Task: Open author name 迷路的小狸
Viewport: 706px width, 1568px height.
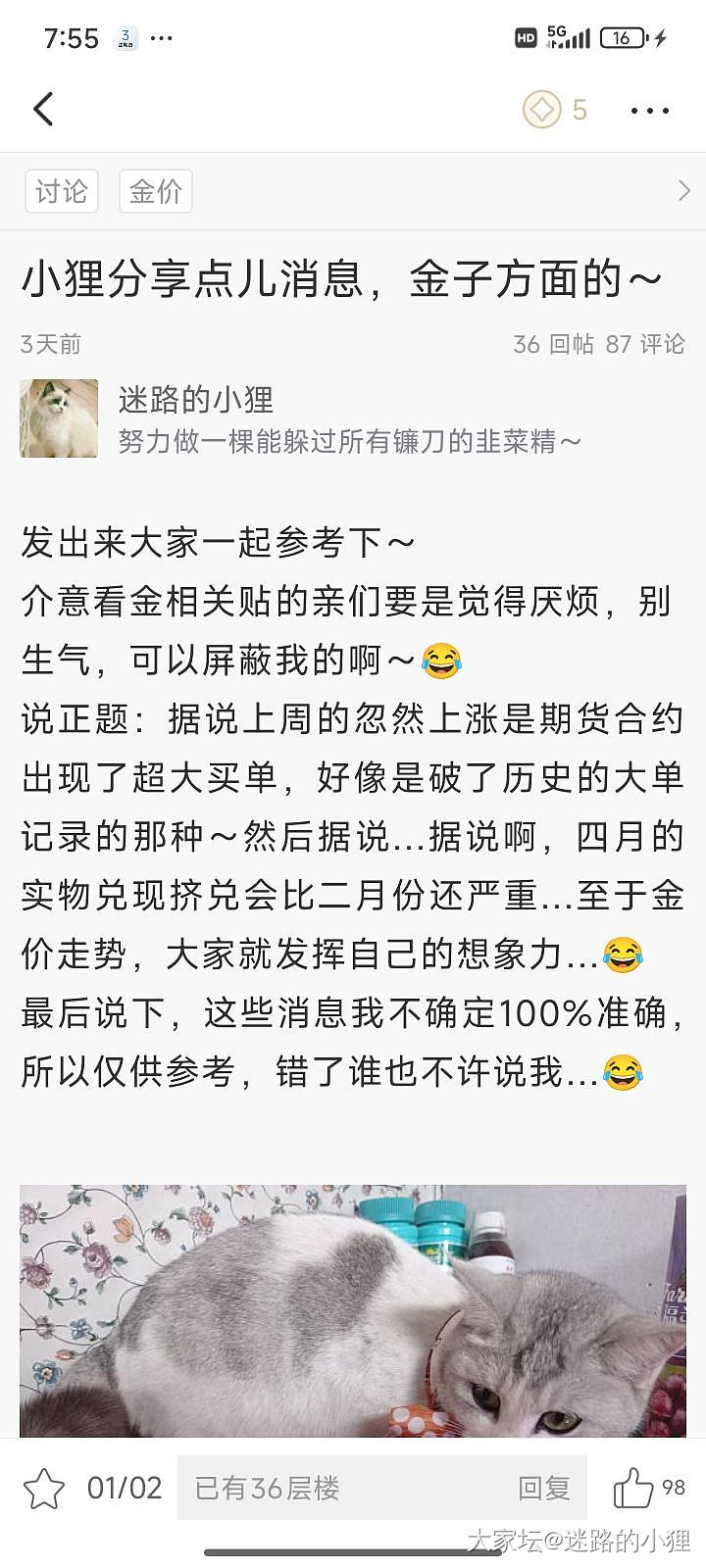Action: pyautogui.click(x=196, y=400)
